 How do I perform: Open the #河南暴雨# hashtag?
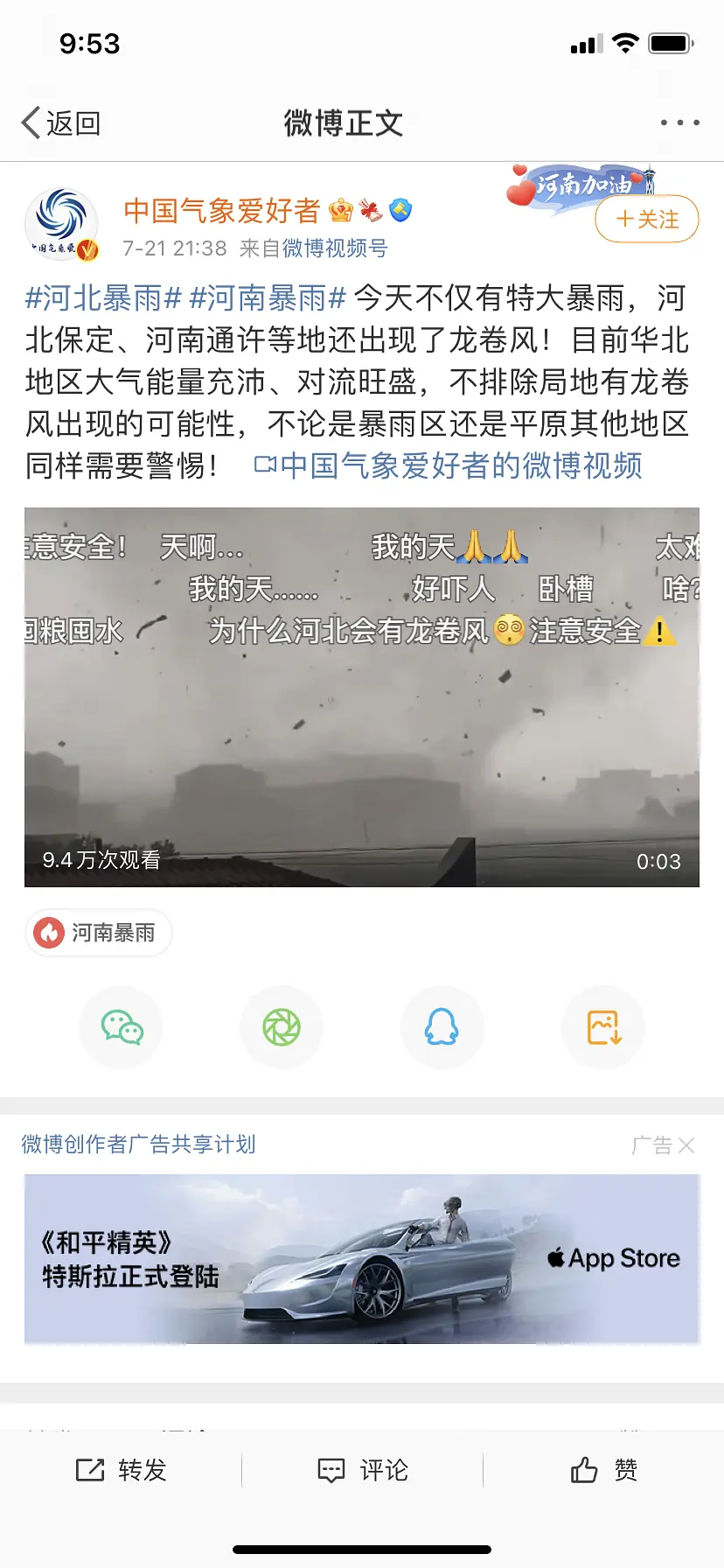pos(268,298)
